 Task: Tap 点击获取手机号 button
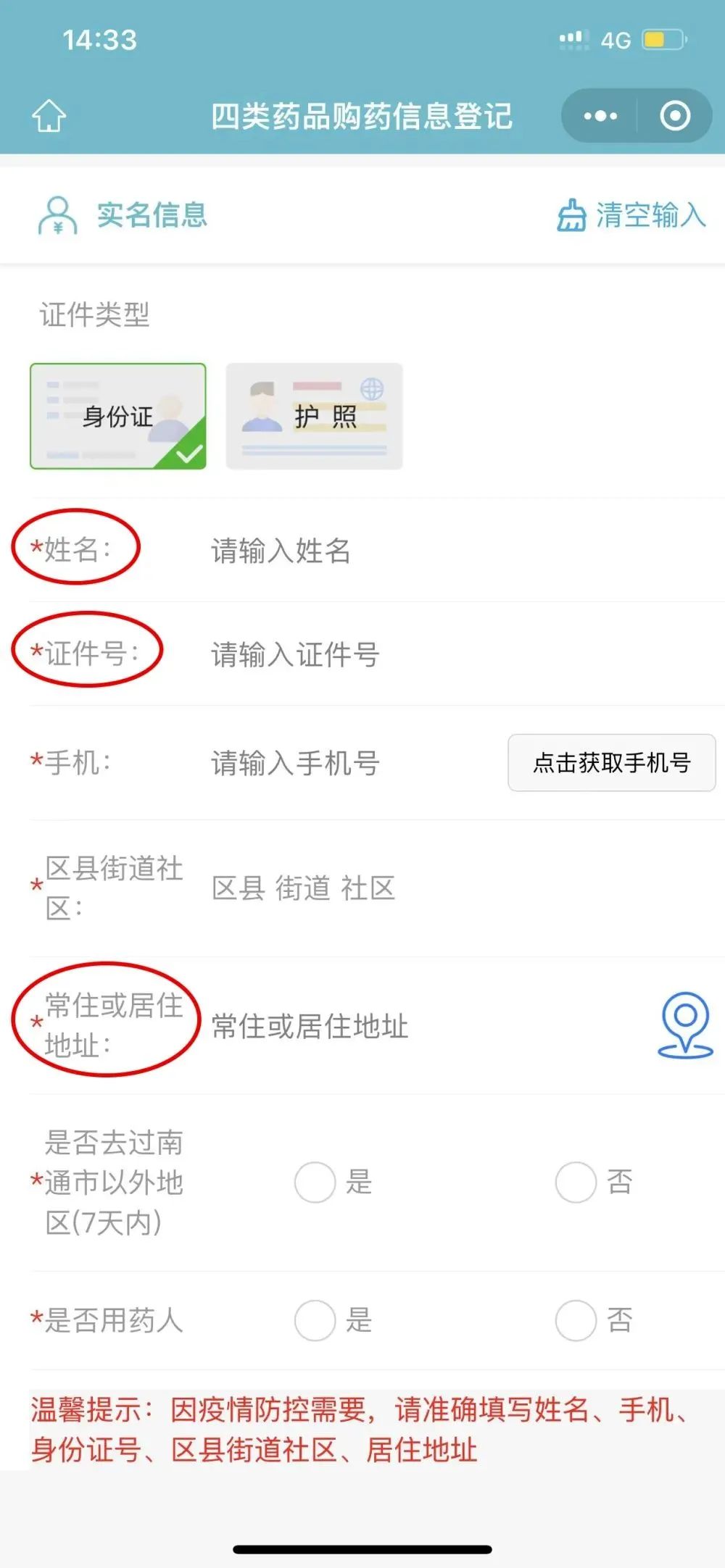tap(611, 763)
